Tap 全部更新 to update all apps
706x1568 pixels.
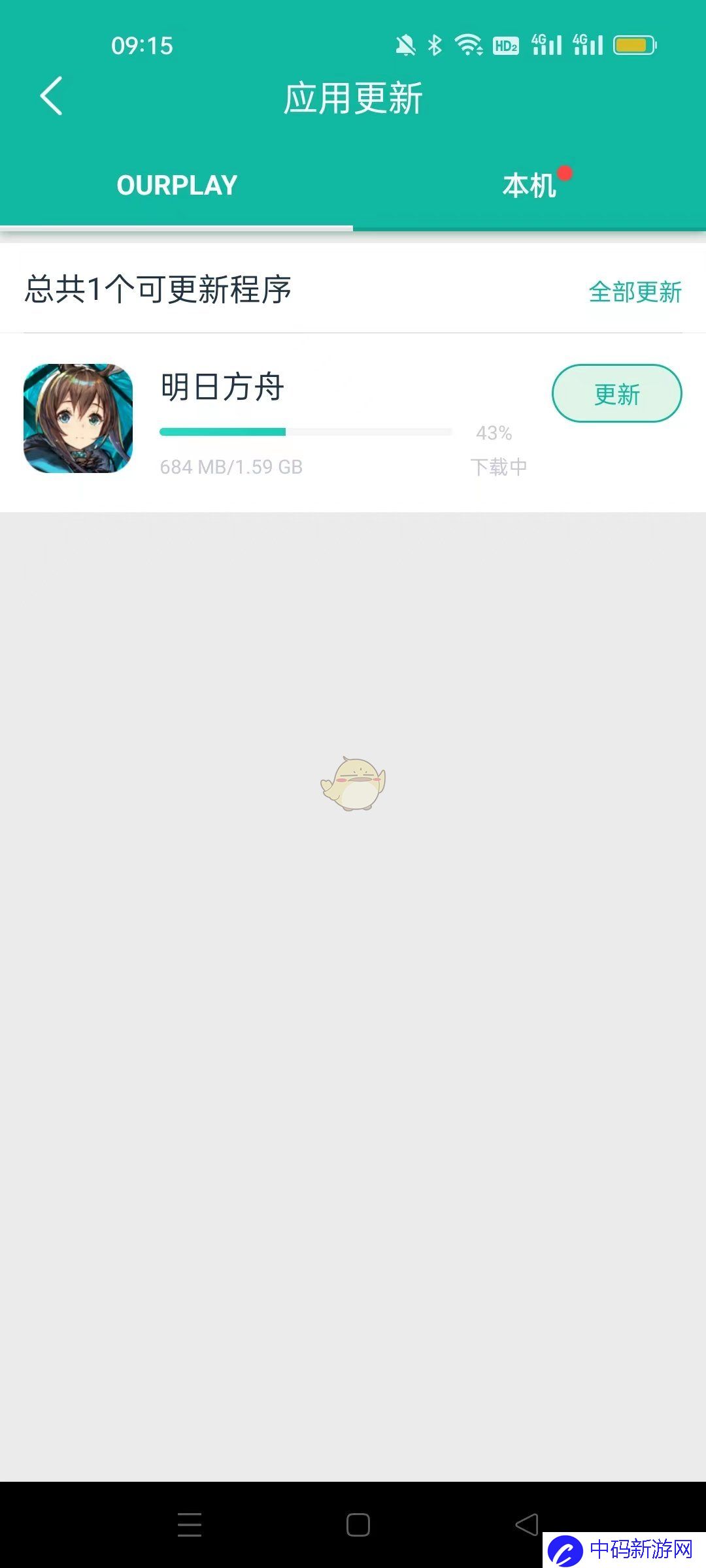point(635,291)
